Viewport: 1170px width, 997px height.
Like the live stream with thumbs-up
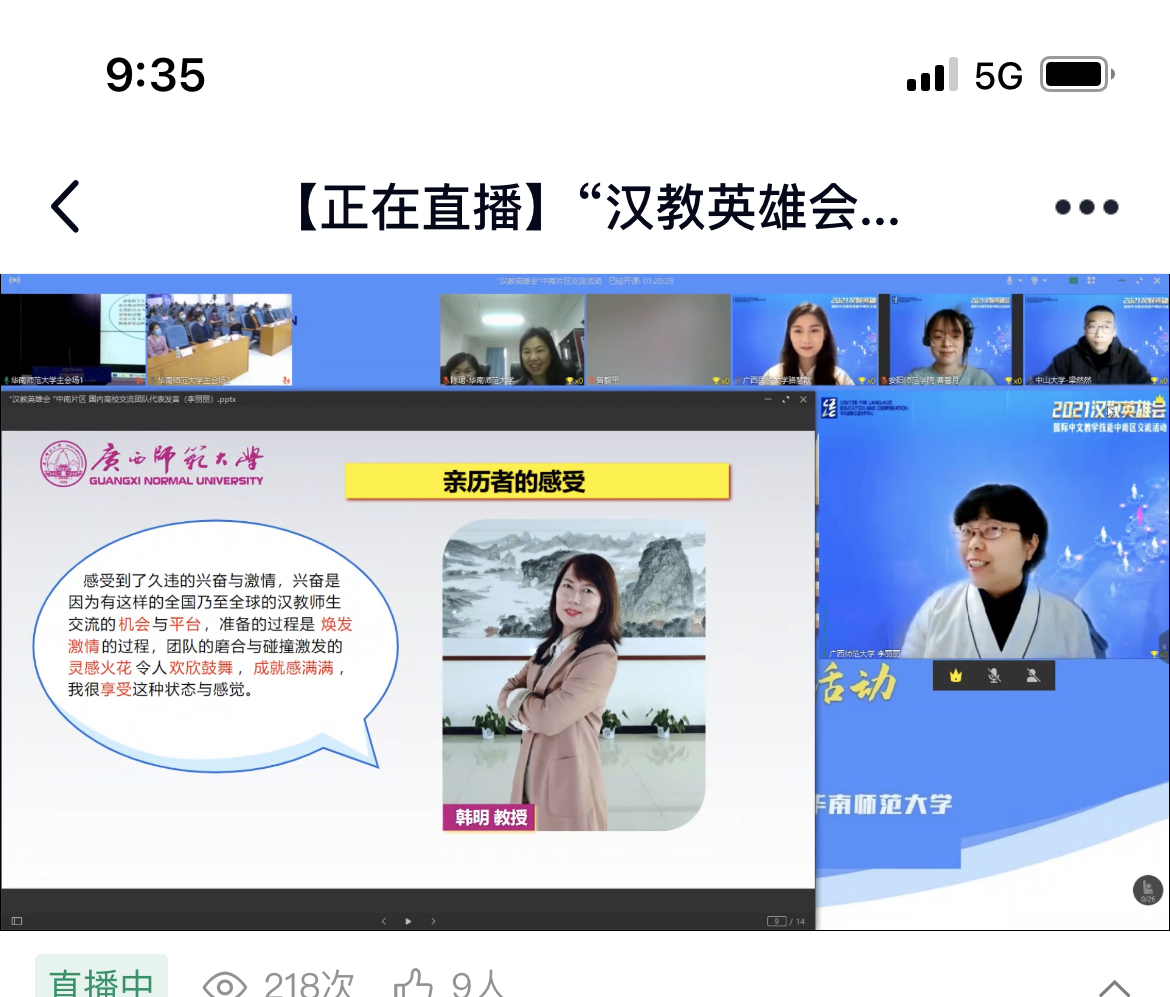(x=413, y=984)
